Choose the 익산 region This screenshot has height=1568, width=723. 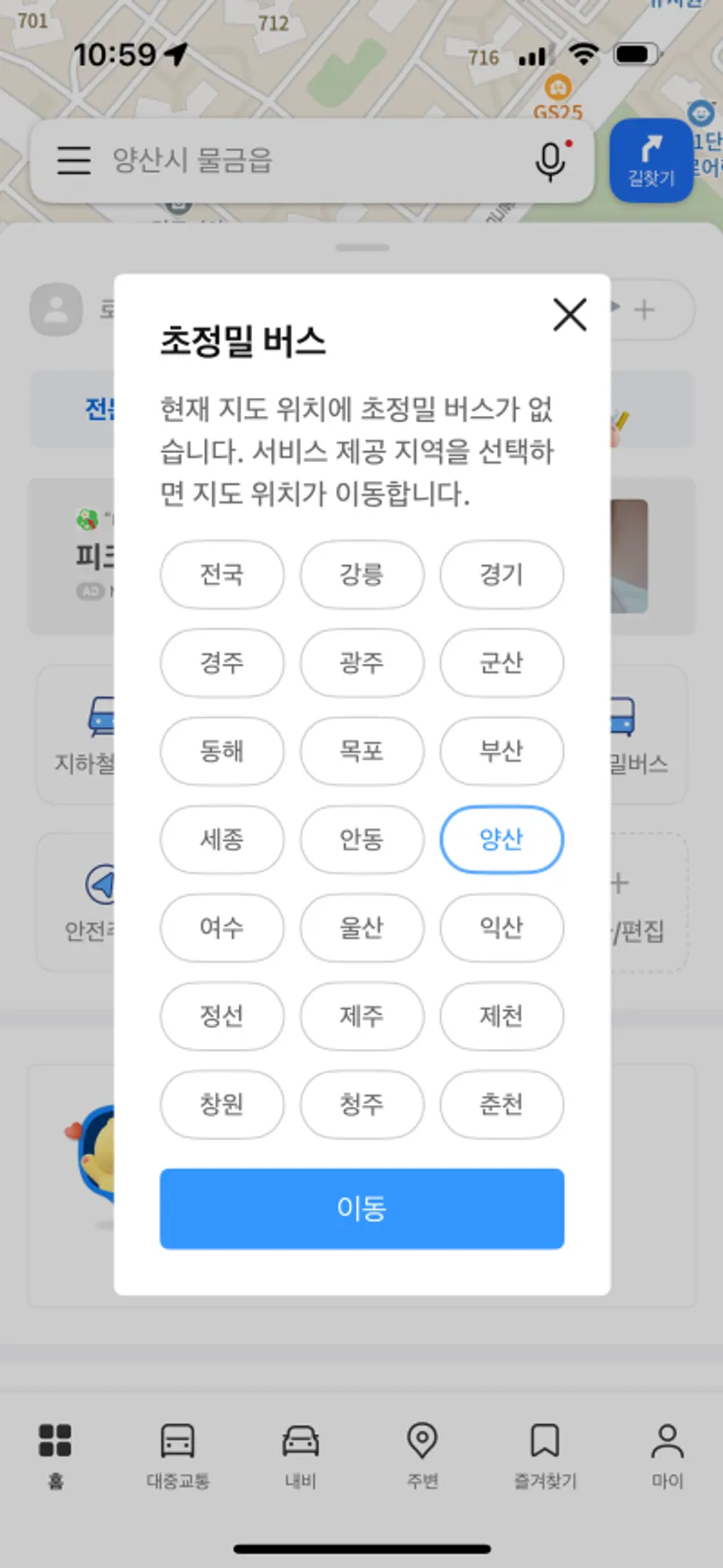(x=502, y=928)
